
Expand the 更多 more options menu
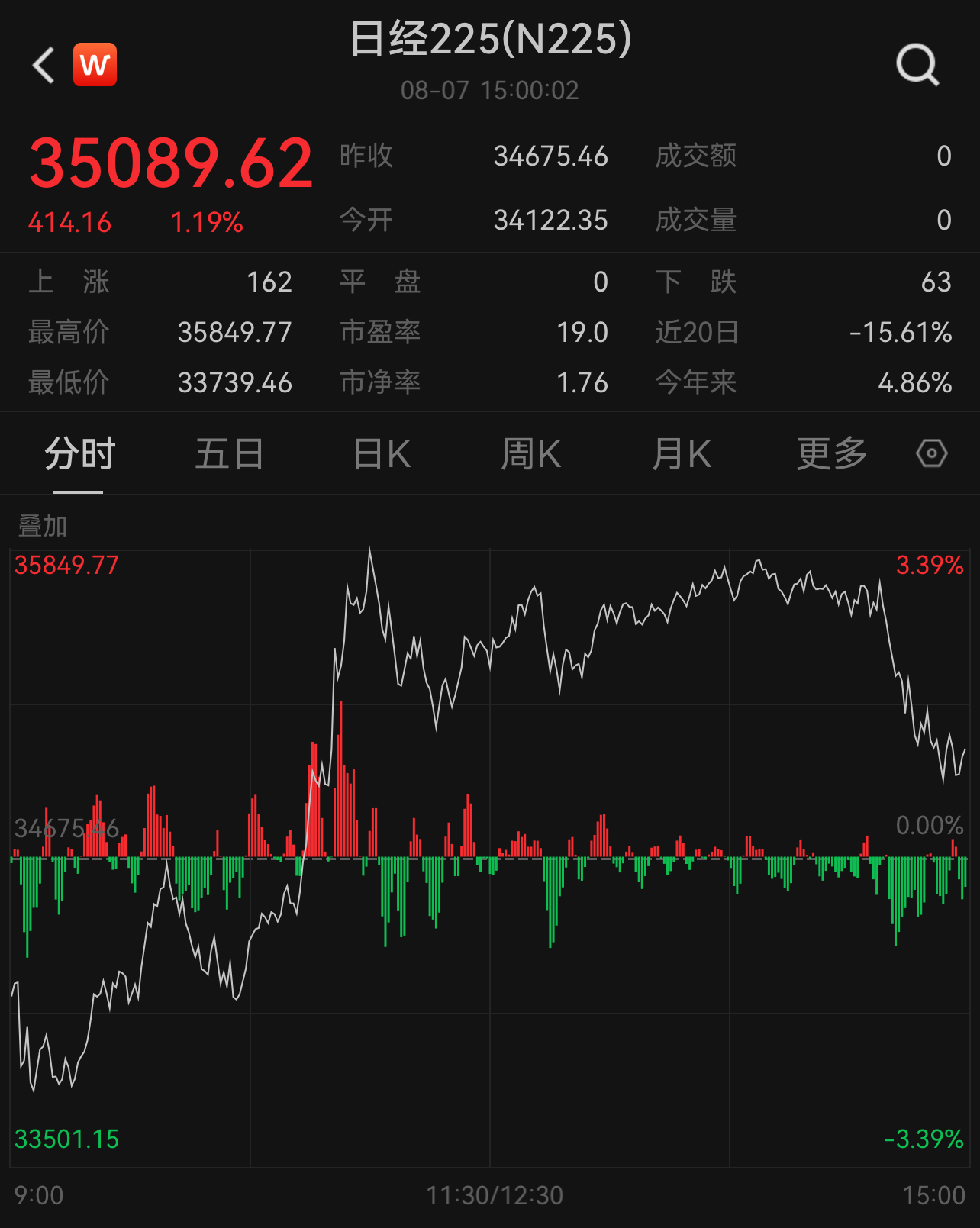831,452
